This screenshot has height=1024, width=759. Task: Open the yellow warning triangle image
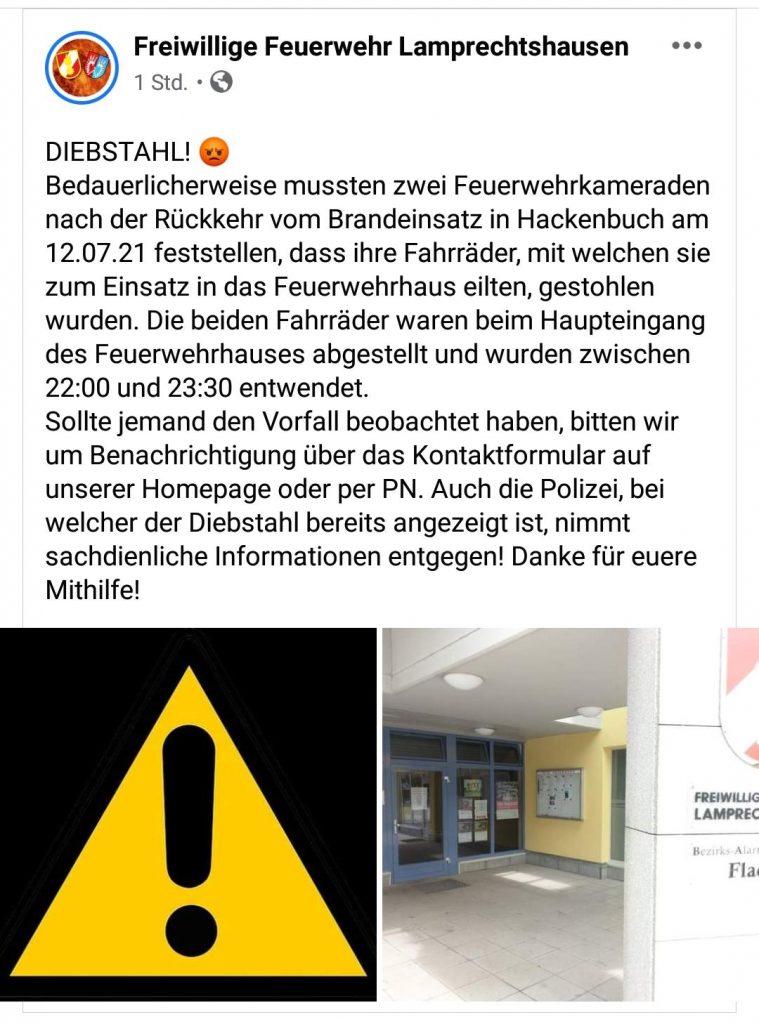tap(189, 813)
